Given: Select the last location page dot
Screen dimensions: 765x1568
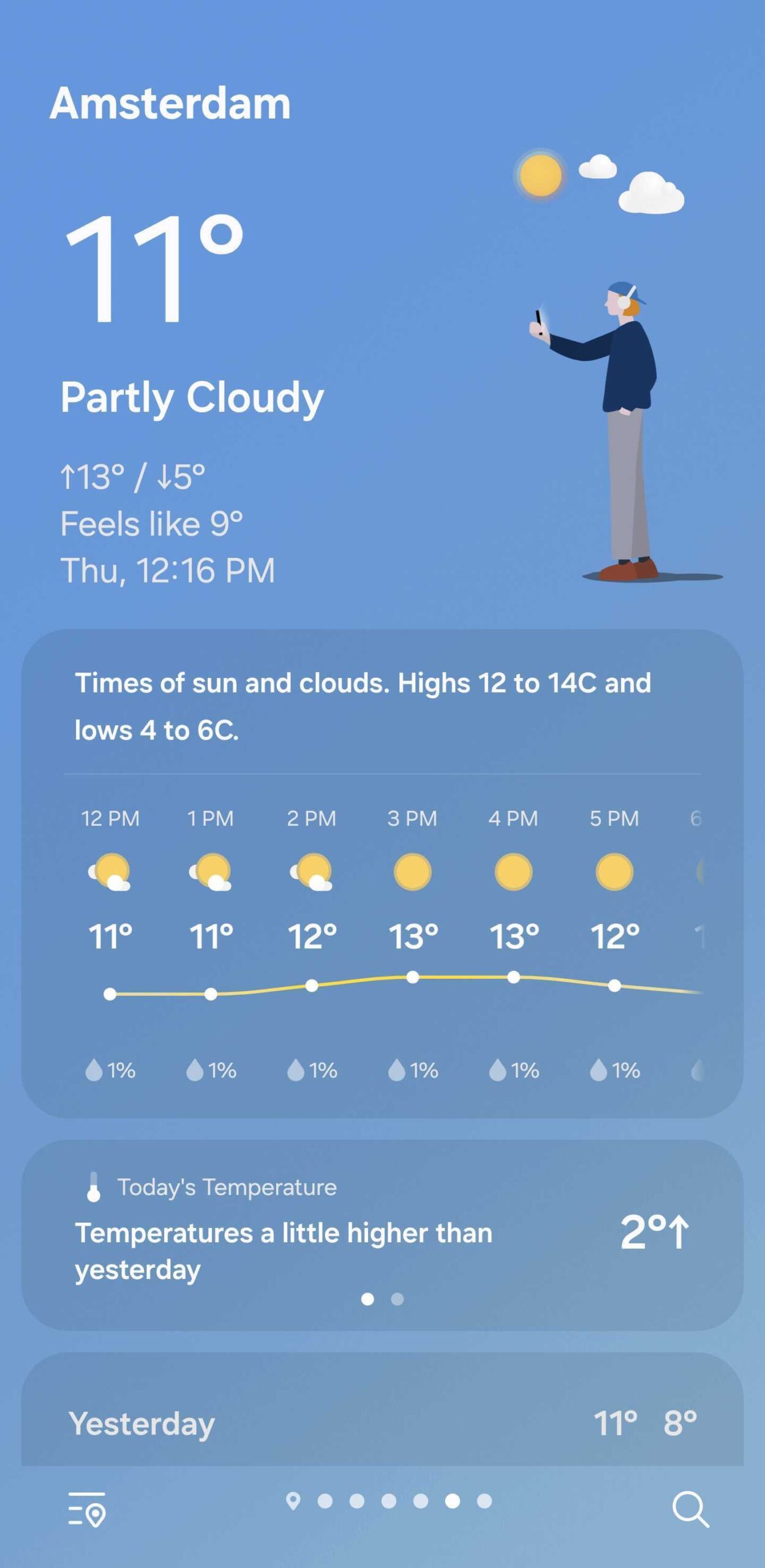Looking at the screenshot, I should [484, 1501].
